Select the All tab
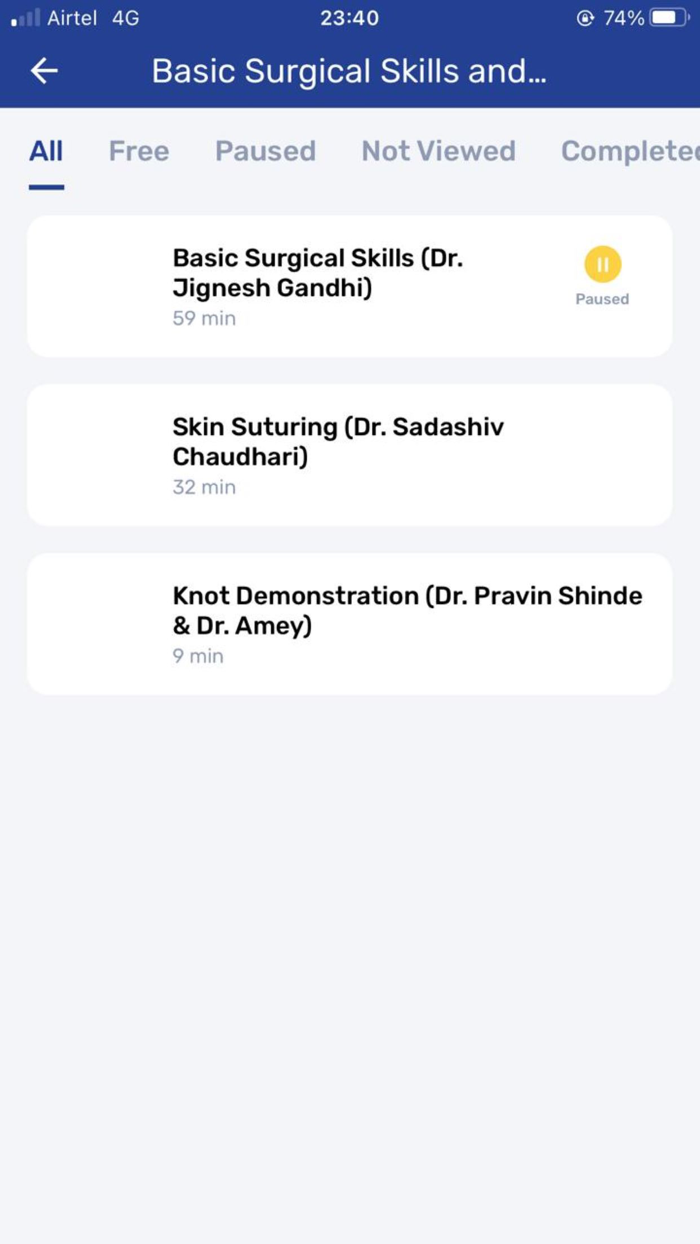The image size is (700, 1244). coord(46,151)
